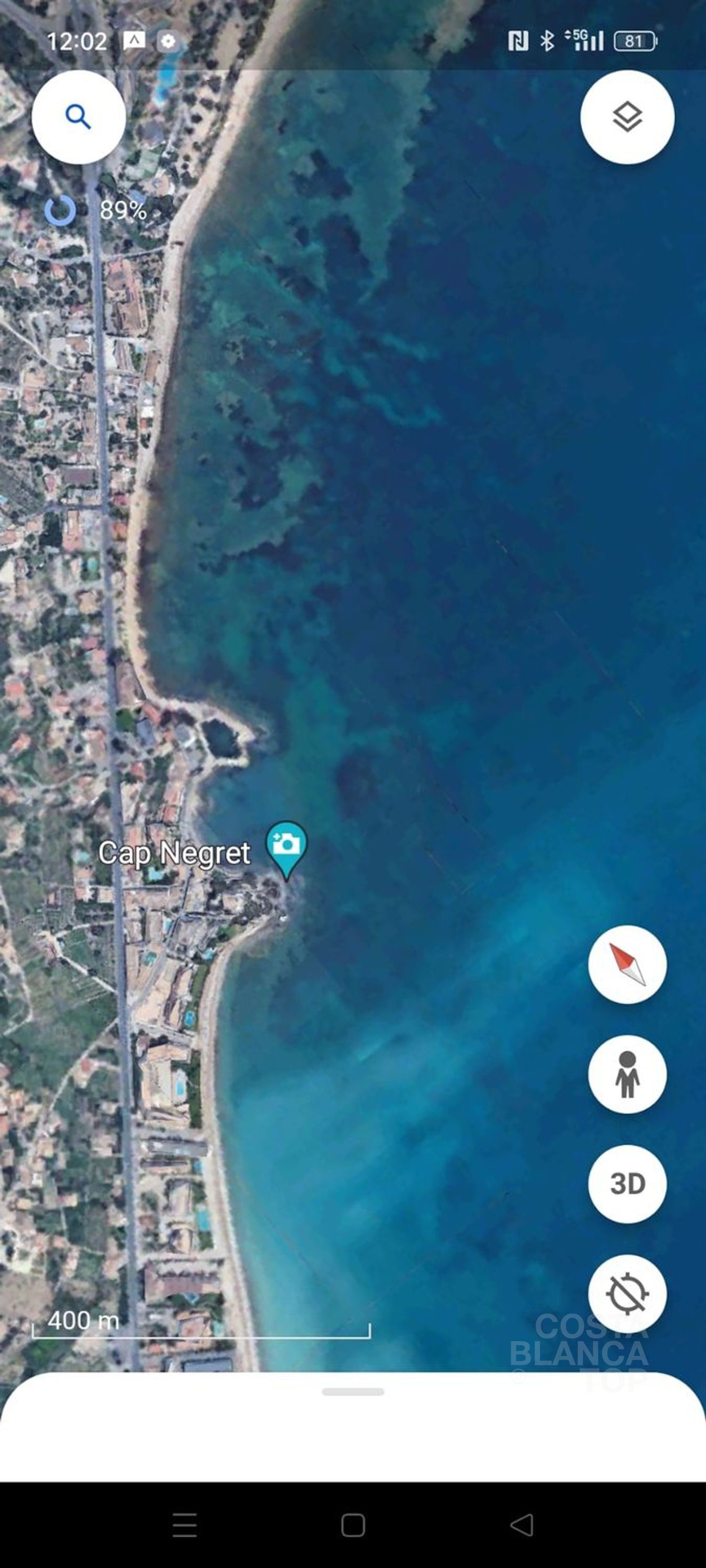Tap the bottom sheet handle

353,1392
